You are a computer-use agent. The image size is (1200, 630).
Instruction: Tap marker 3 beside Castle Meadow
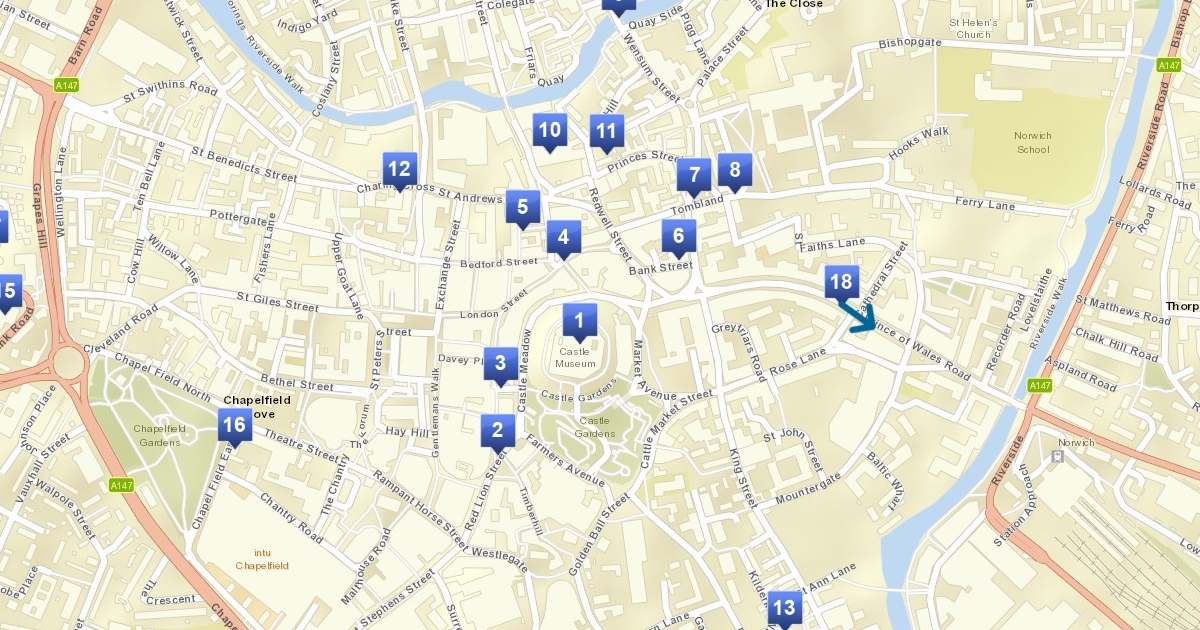[501, 364]
